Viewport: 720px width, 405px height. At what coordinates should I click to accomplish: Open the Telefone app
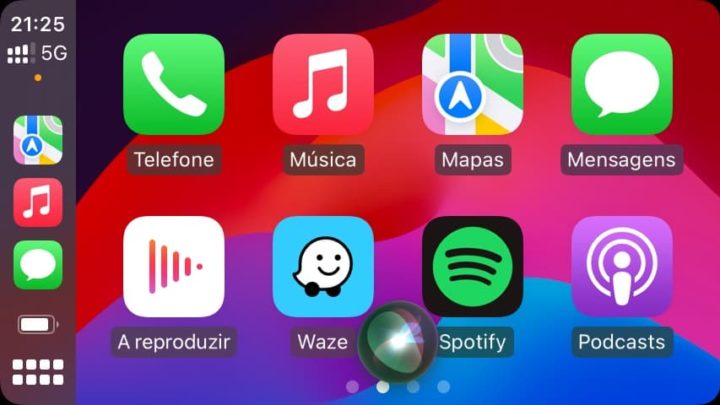click(x=173, y=85)
